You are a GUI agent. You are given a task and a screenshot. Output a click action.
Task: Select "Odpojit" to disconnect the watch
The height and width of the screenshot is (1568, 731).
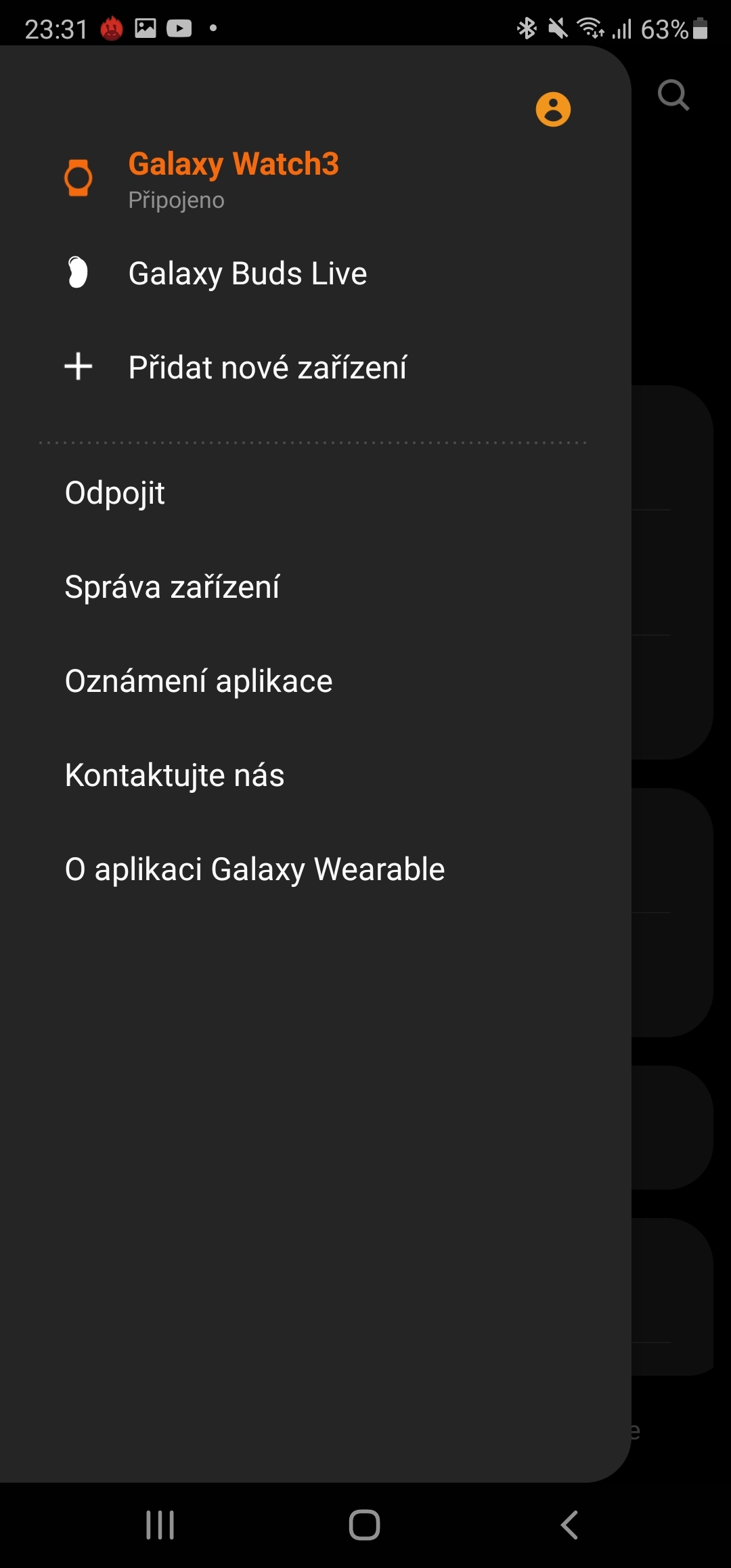click(114, 493)
